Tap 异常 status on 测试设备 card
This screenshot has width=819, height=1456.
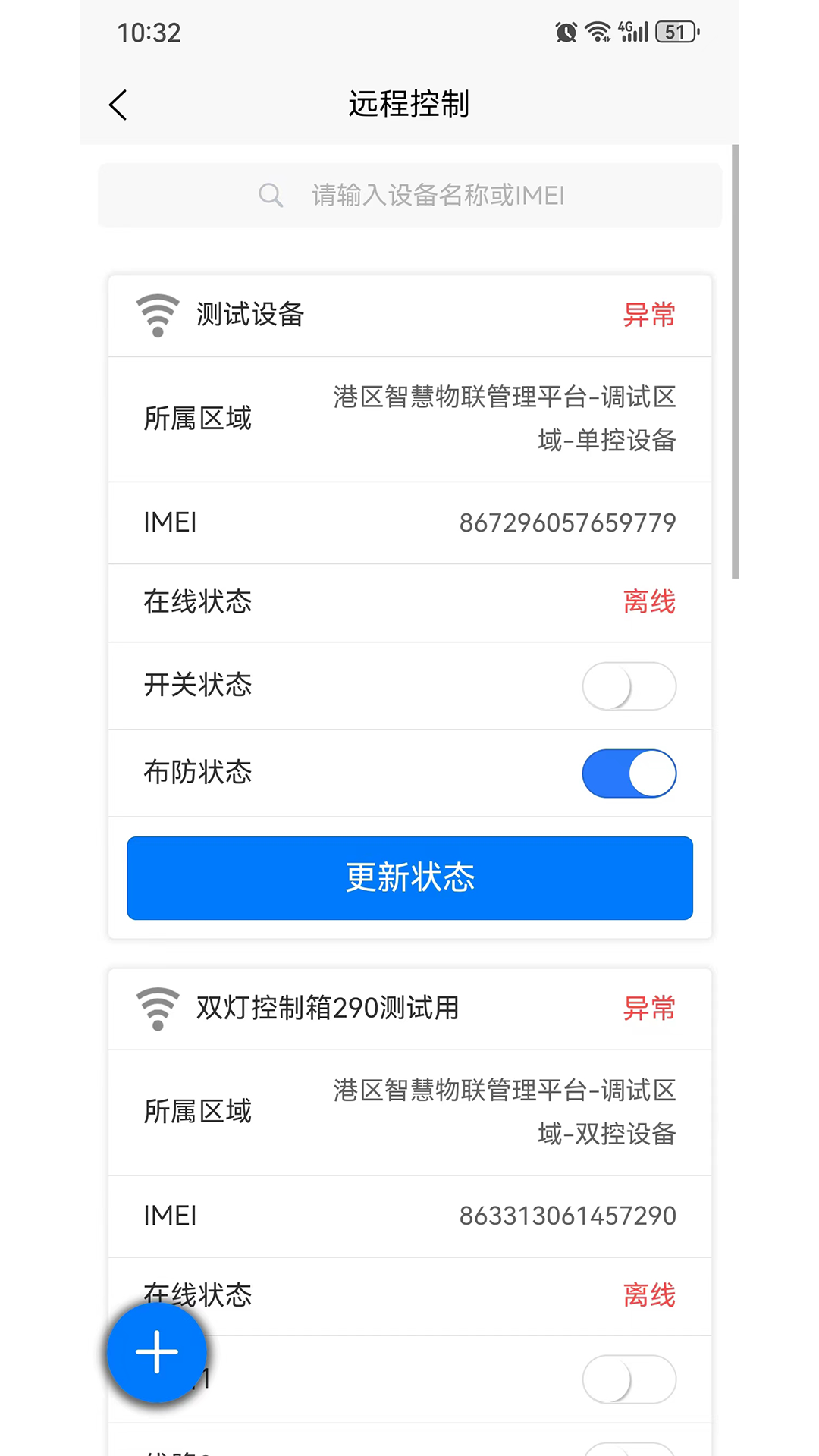[x=649, y=315]
